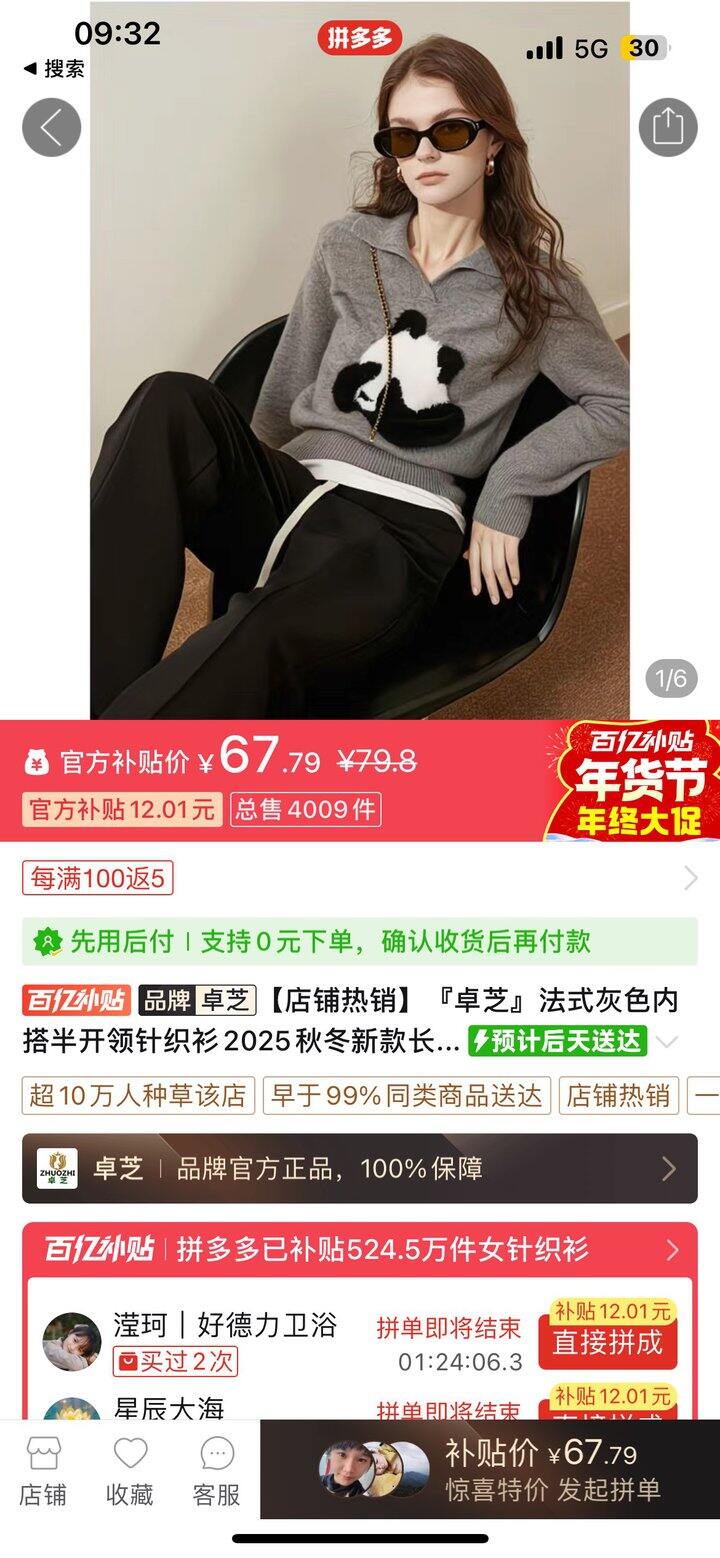The image size is (720, 1558).
Task: Go back using the arrow icon
Action: point(51,127)
